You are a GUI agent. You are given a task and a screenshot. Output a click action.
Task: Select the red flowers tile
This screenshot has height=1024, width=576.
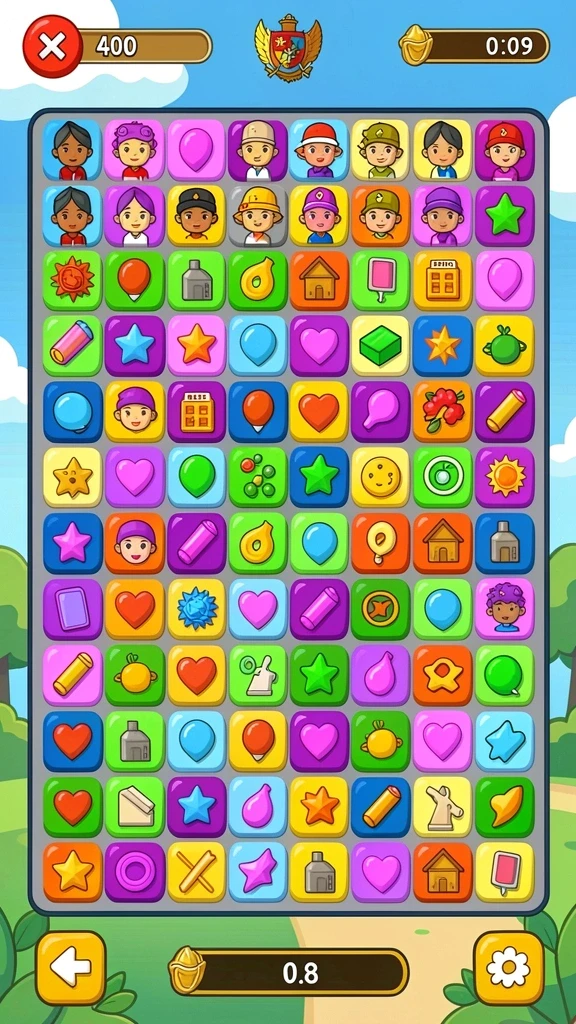point(442,411)
